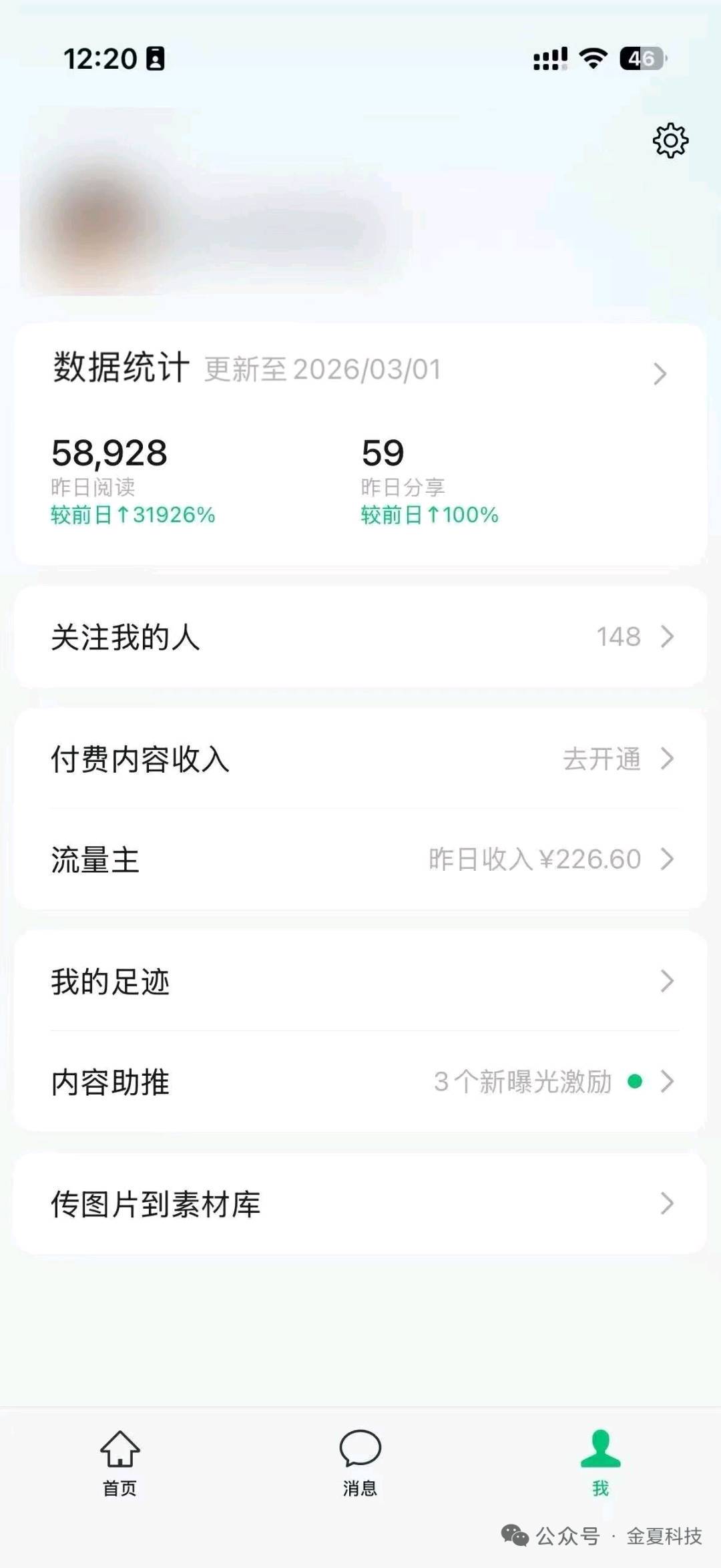Viewport: 721px width, 1568px height.
Task: Open 关注我的人 followers list
Action: tap(360, 637)
